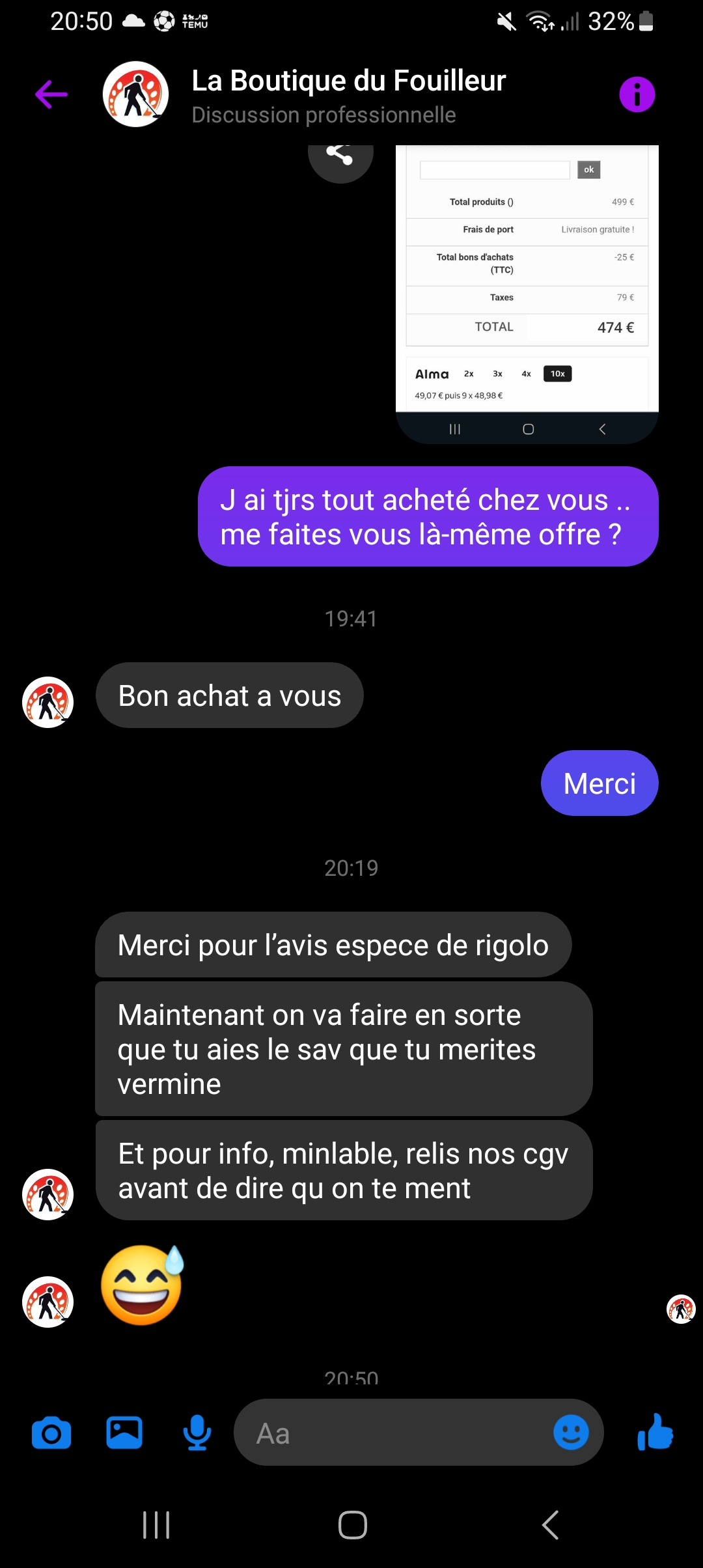Open the photo gallery picker

pos(124,1433)
